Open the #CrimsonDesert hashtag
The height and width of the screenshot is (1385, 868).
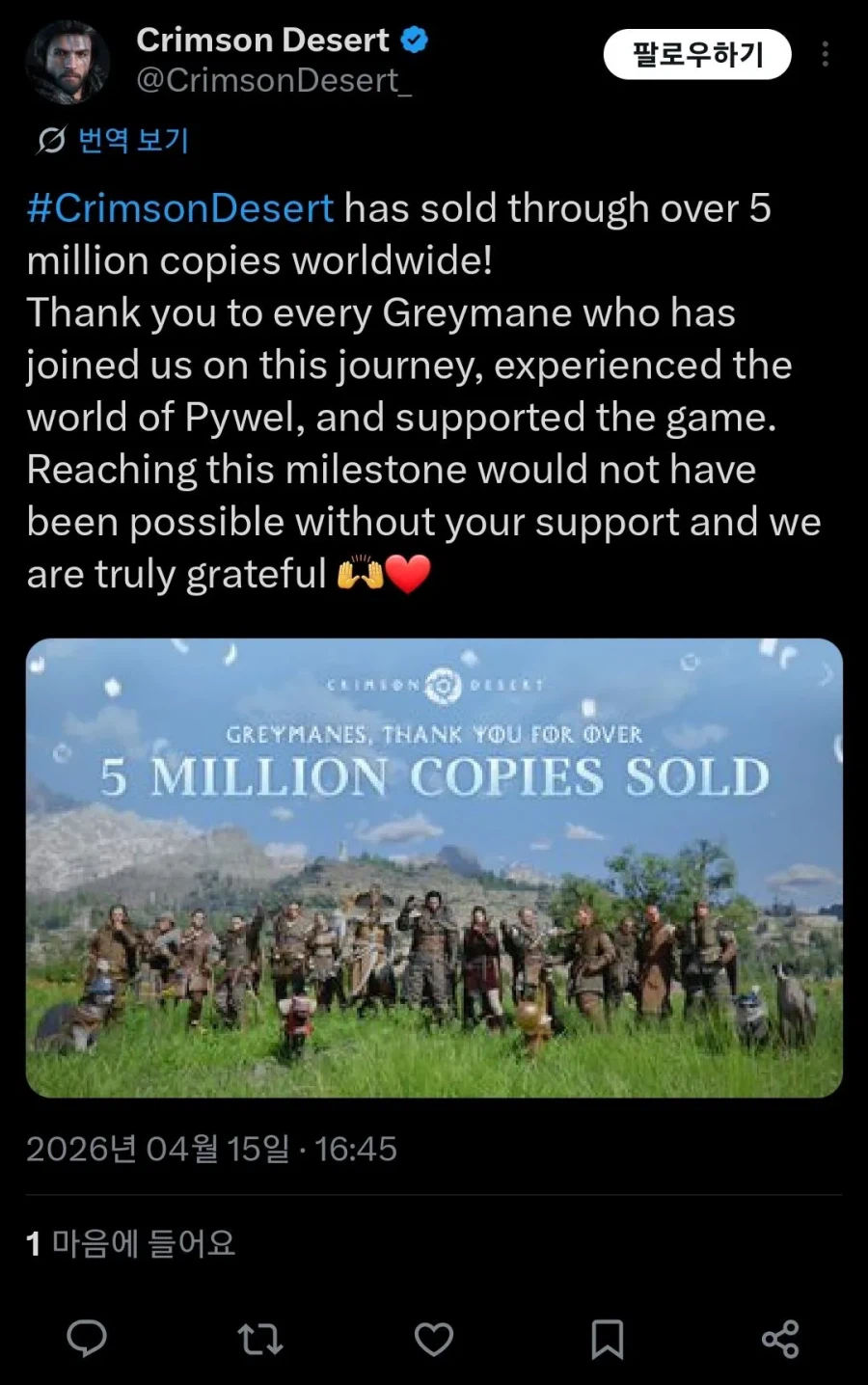point(180,208)
